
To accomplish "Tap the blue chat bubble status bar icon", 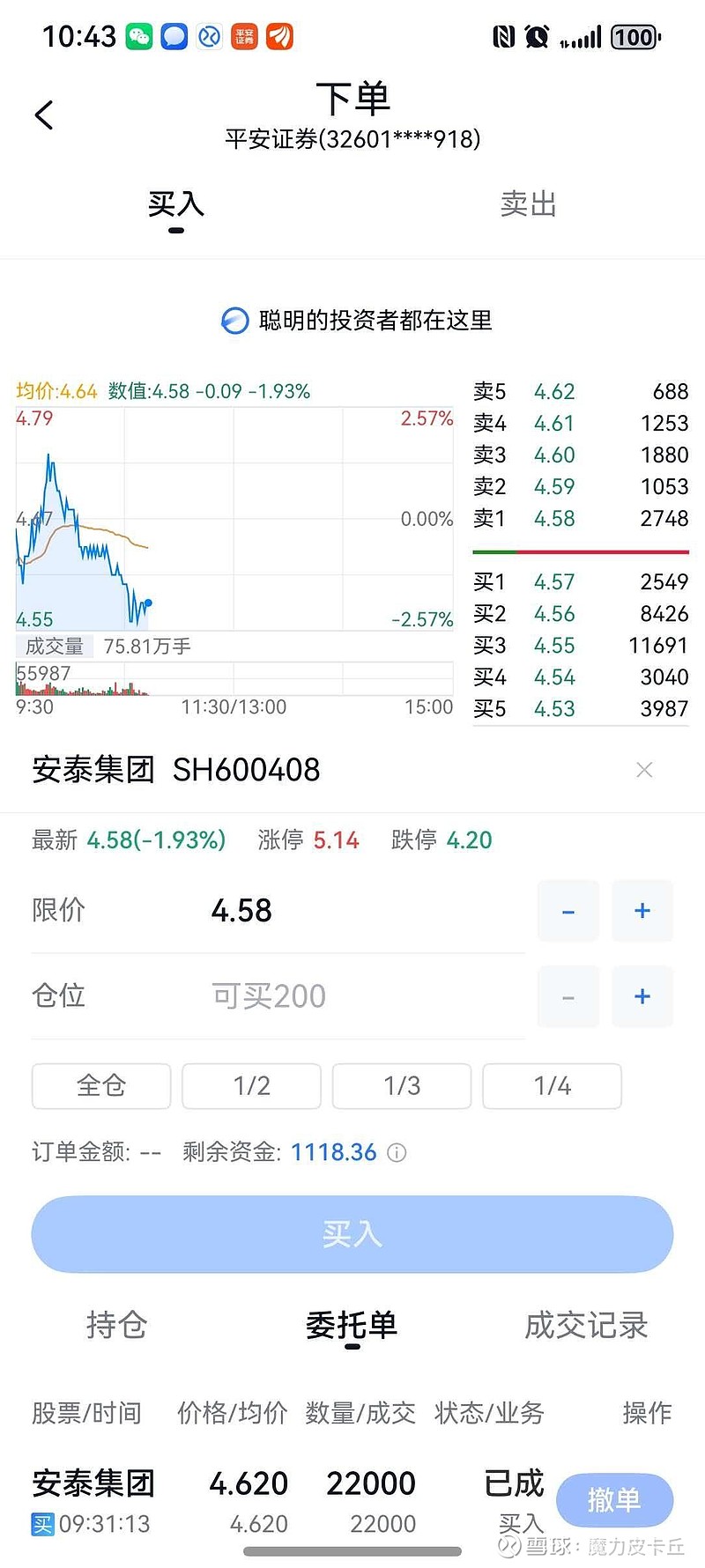I will pos(174,36).
